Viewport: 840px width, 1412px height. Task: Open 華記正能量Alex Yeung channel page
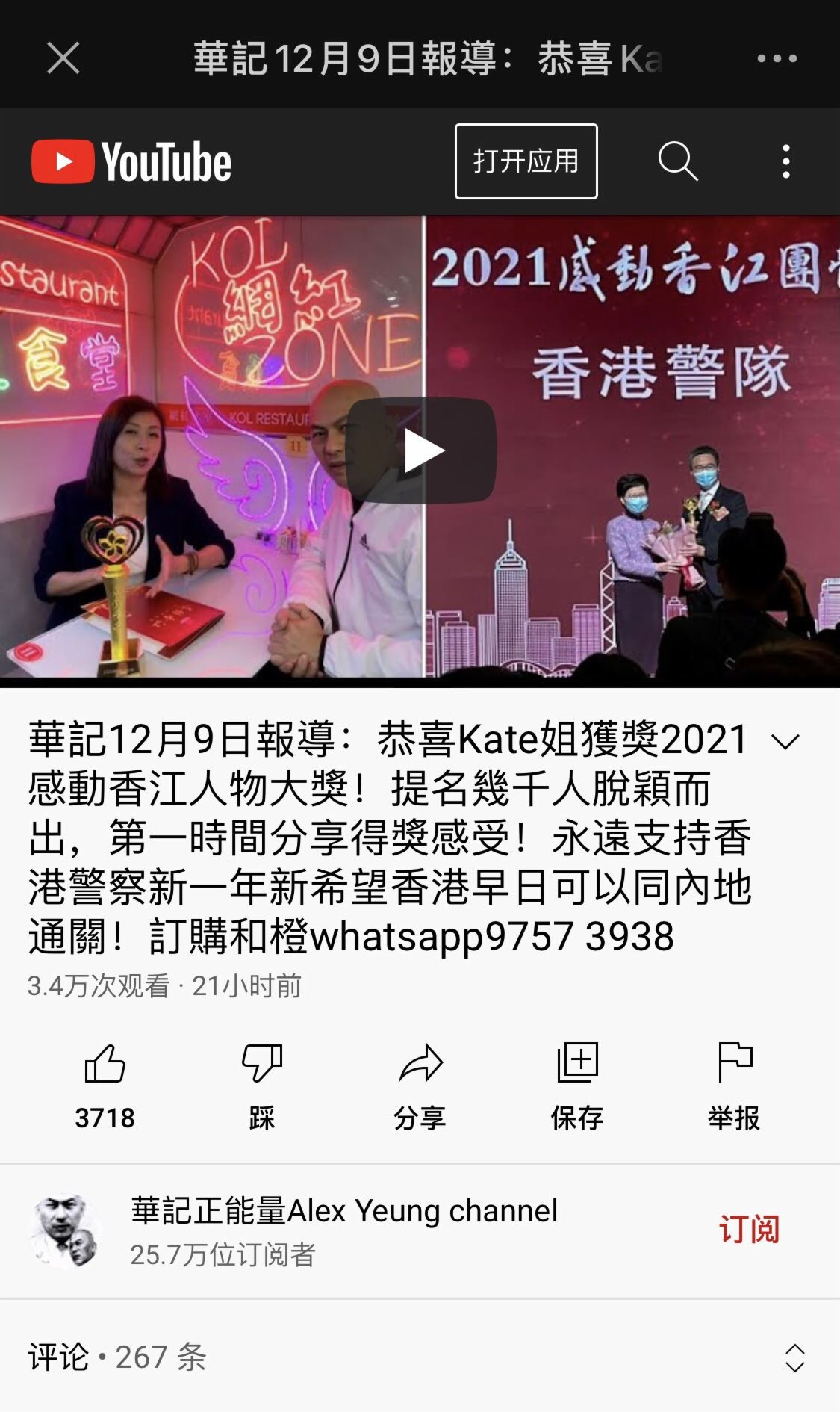[343, 1211]
